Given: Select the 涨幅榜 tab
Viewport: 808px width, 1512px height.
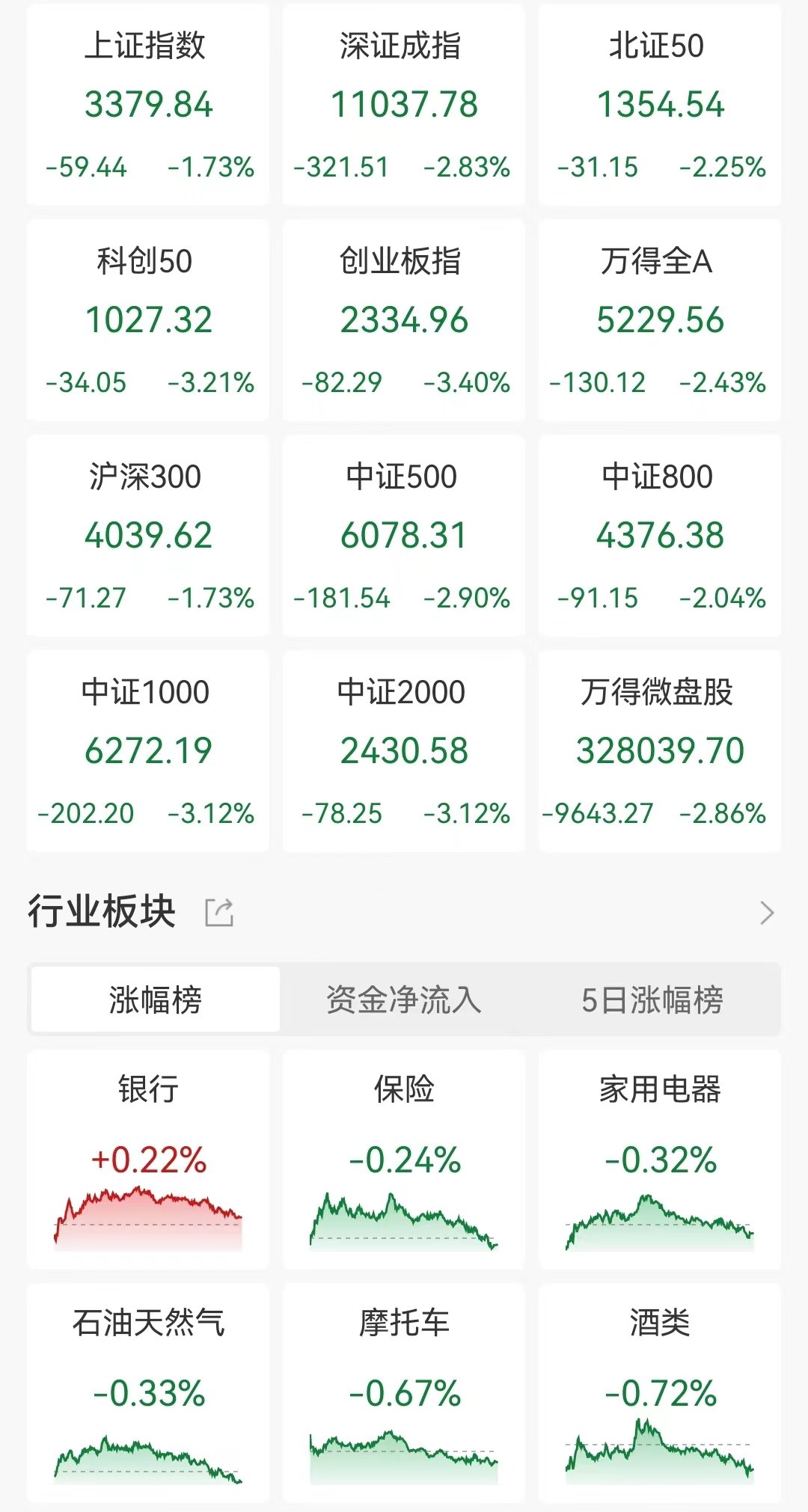Looking at the screenshot, I should point(156,1000).
